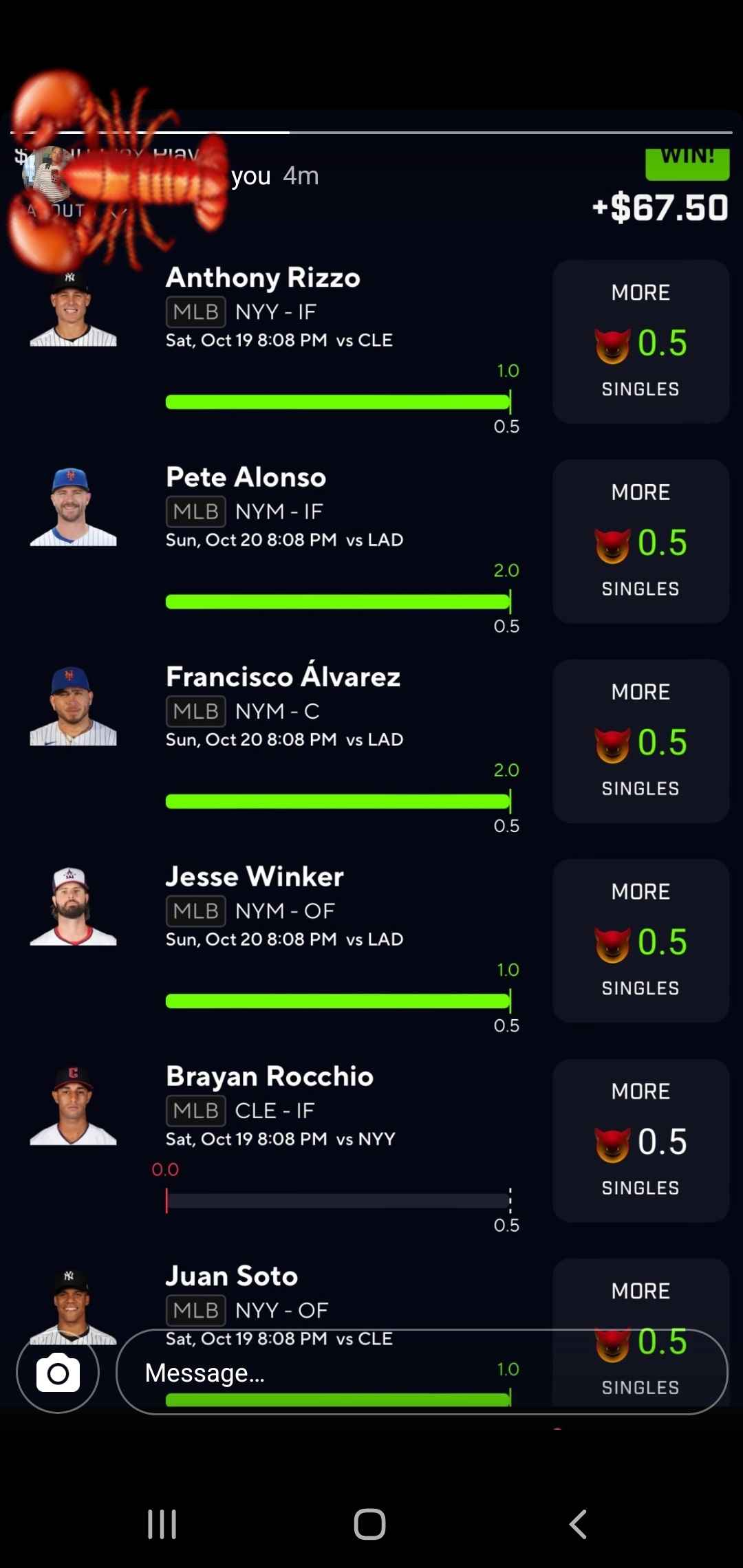Go back with the system back button

coord(578,1524)
